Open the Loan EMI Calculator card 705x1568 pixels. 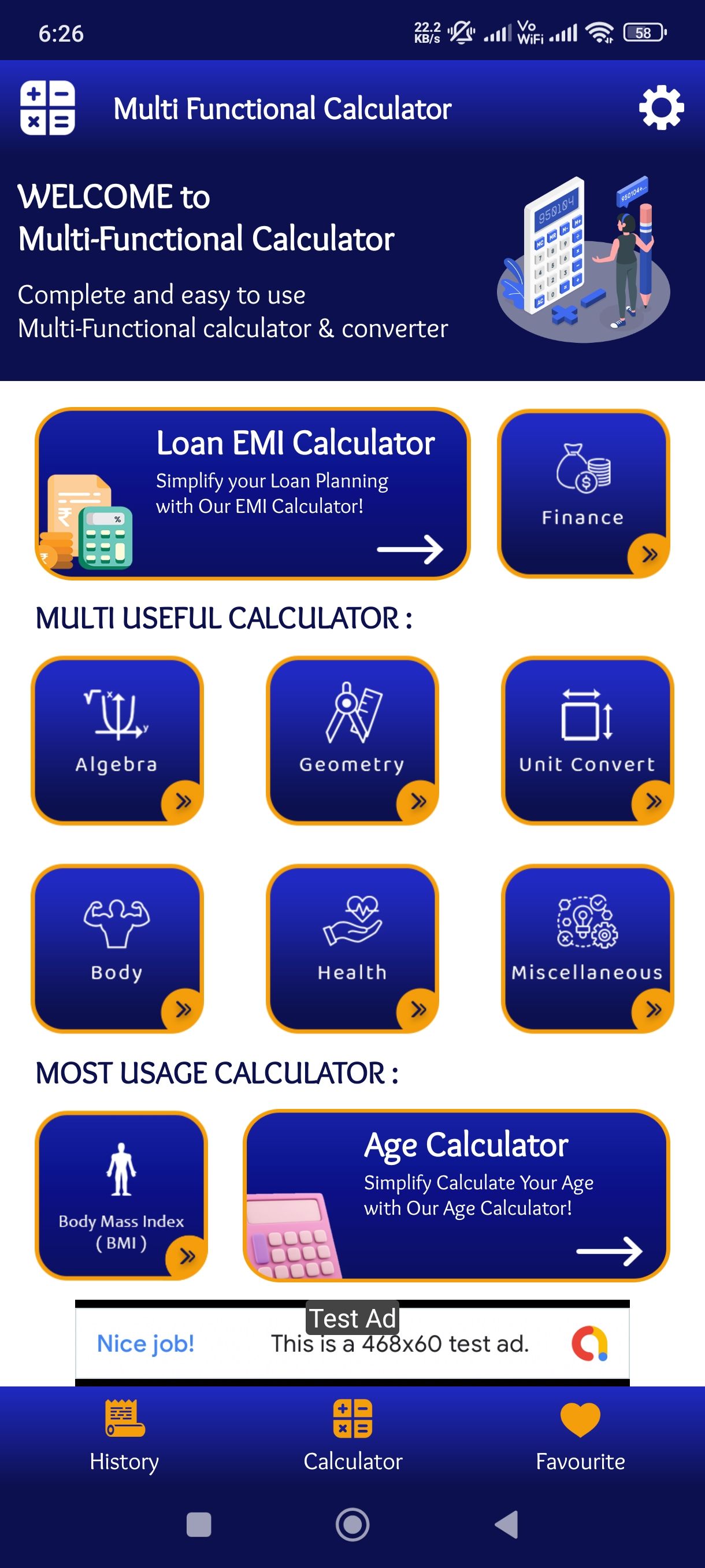tap(253, 493)
